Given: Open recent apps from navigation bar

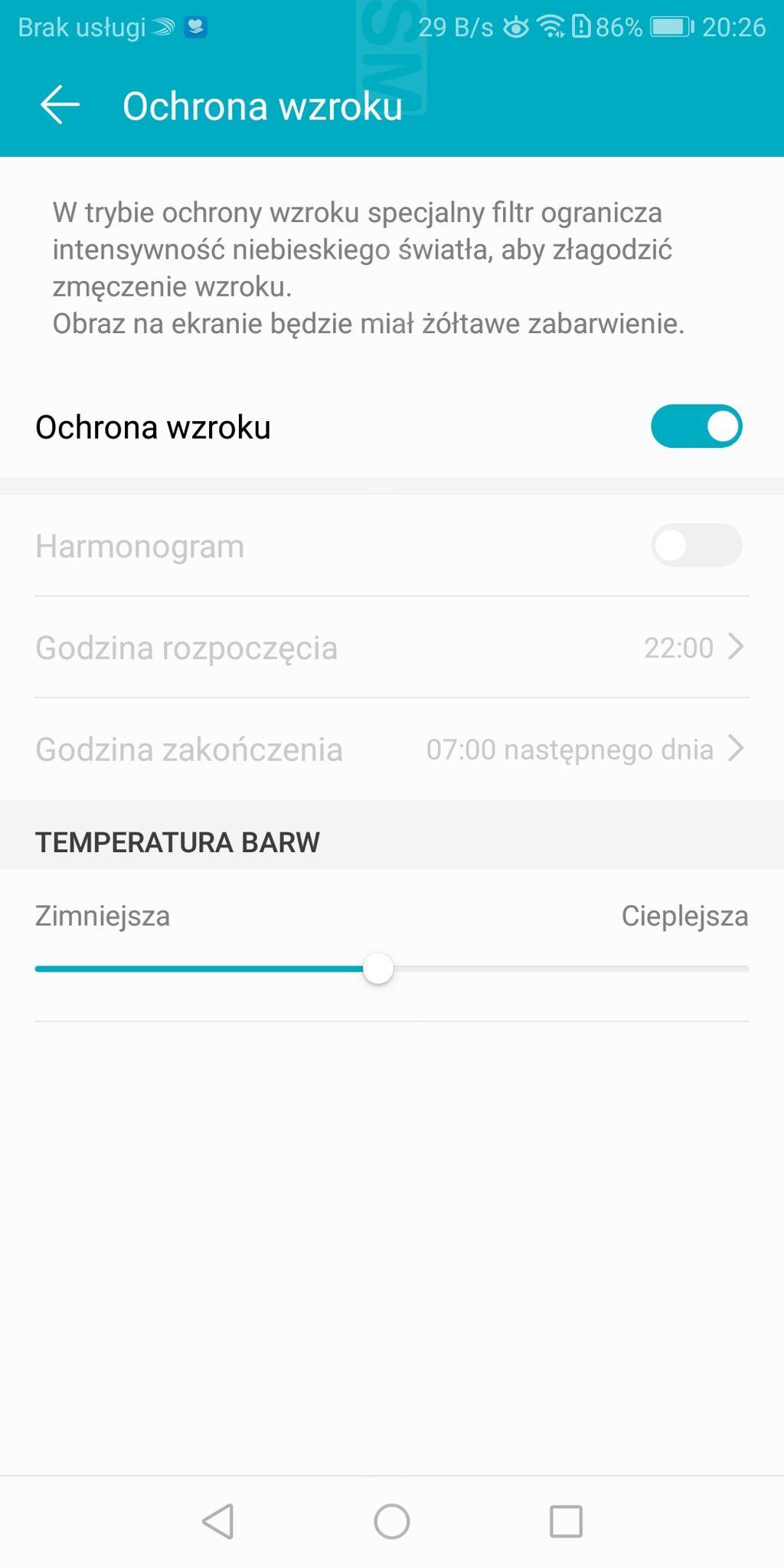Looking at the screenshot, I should pyautogui.click(x=566, y=1521).
